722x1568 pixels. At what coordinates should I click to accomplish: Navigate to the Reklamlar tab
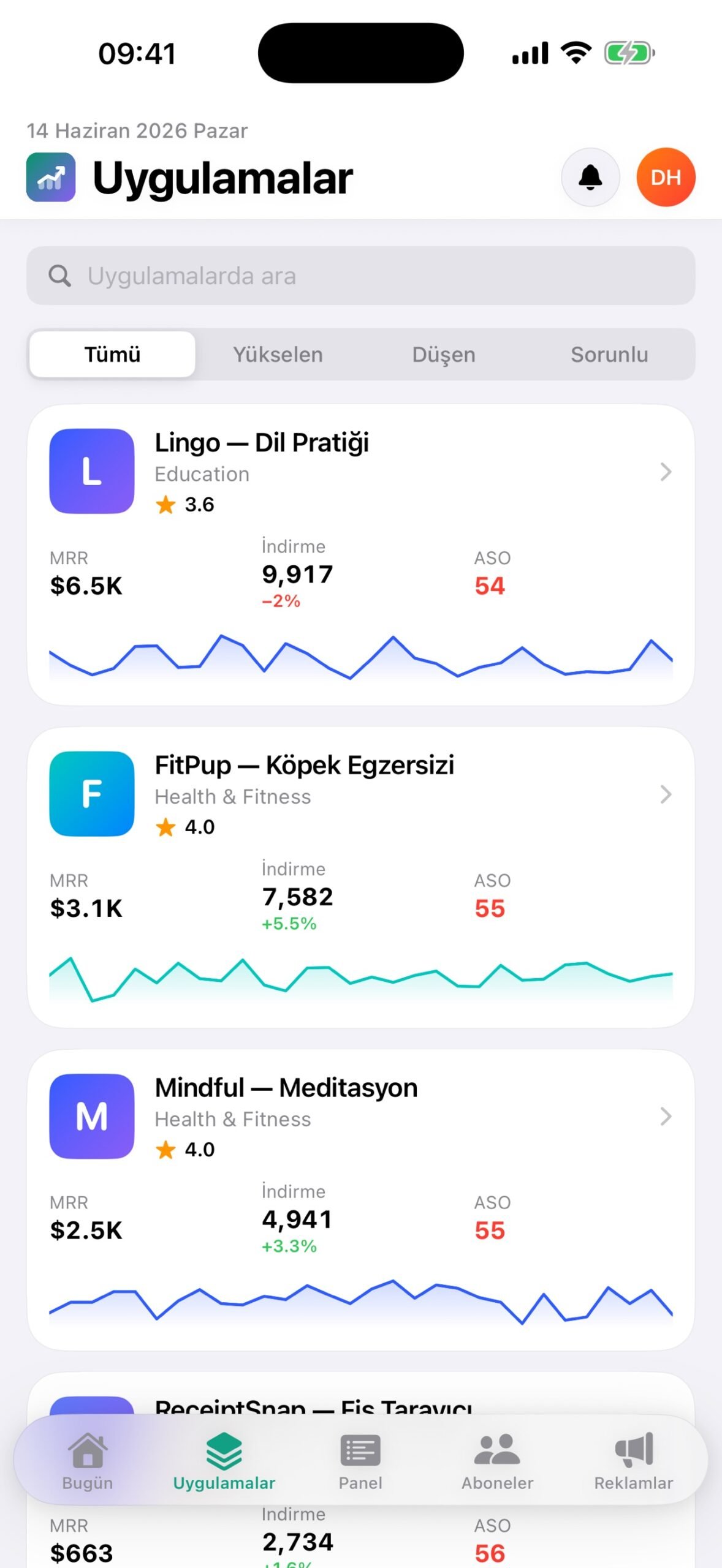tap(634, 1461)
